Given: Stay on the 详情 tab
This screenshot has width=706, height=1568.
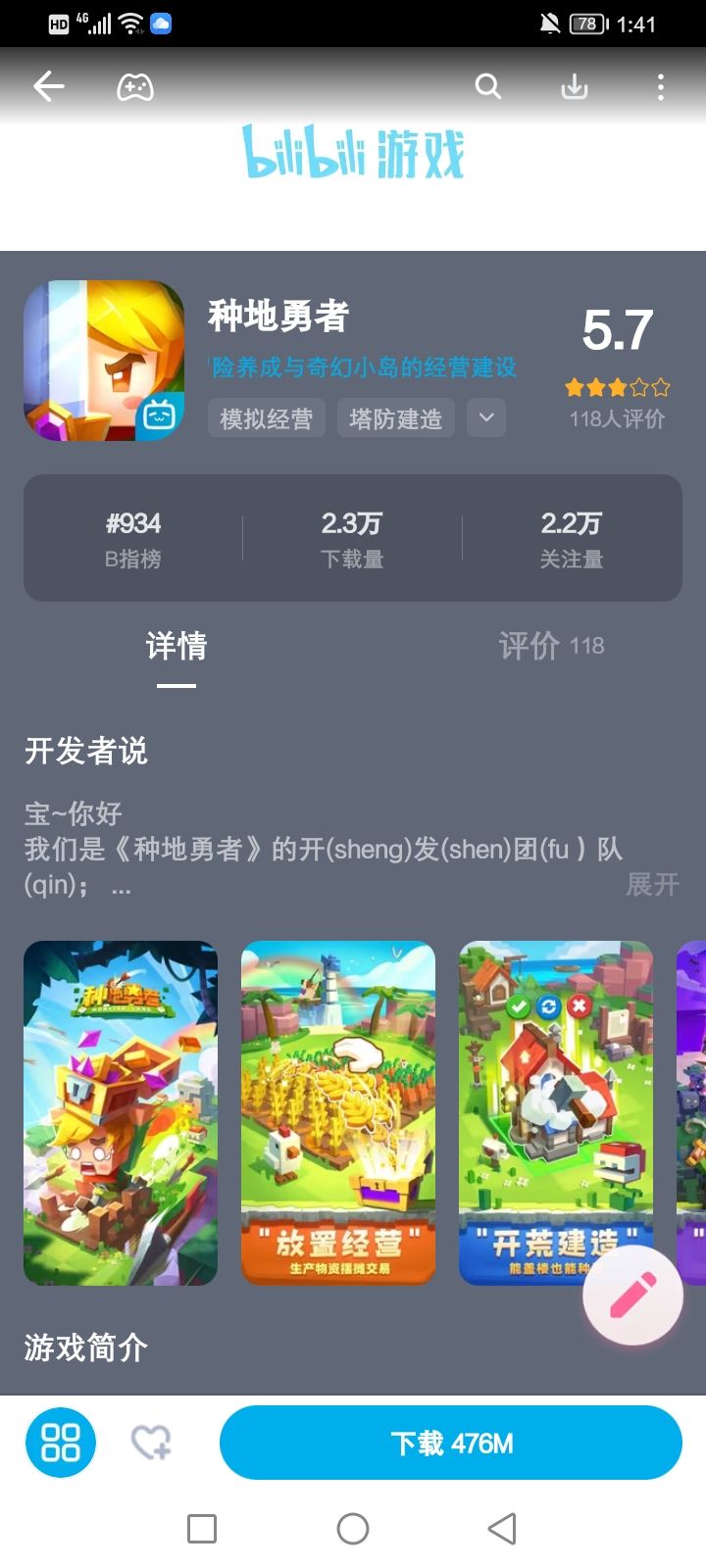Looking at the screenshot, I should (x=176, y=646).
